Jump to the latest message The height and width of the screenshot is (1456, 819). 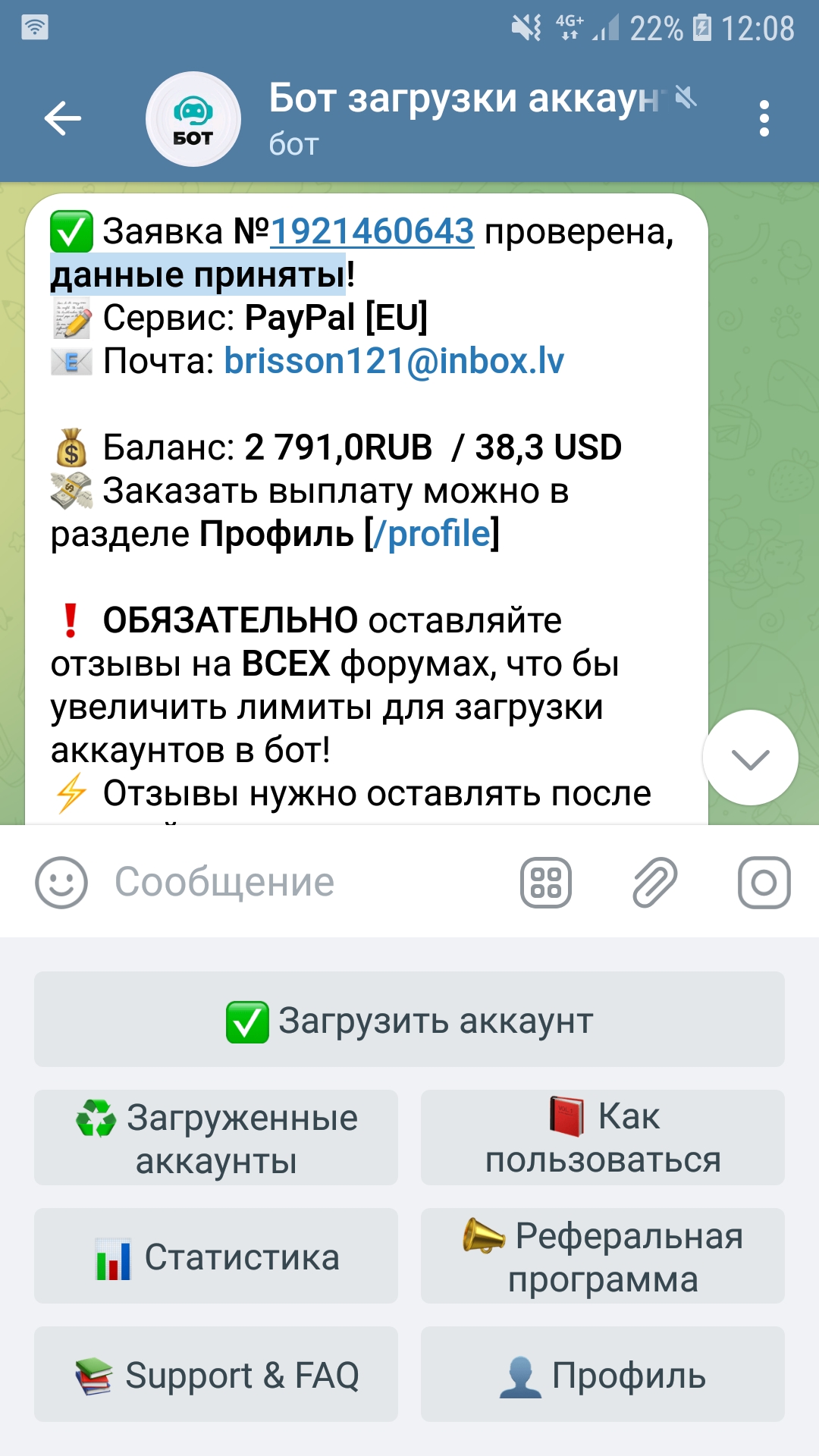pyautogui.click(x=750, y=758)
